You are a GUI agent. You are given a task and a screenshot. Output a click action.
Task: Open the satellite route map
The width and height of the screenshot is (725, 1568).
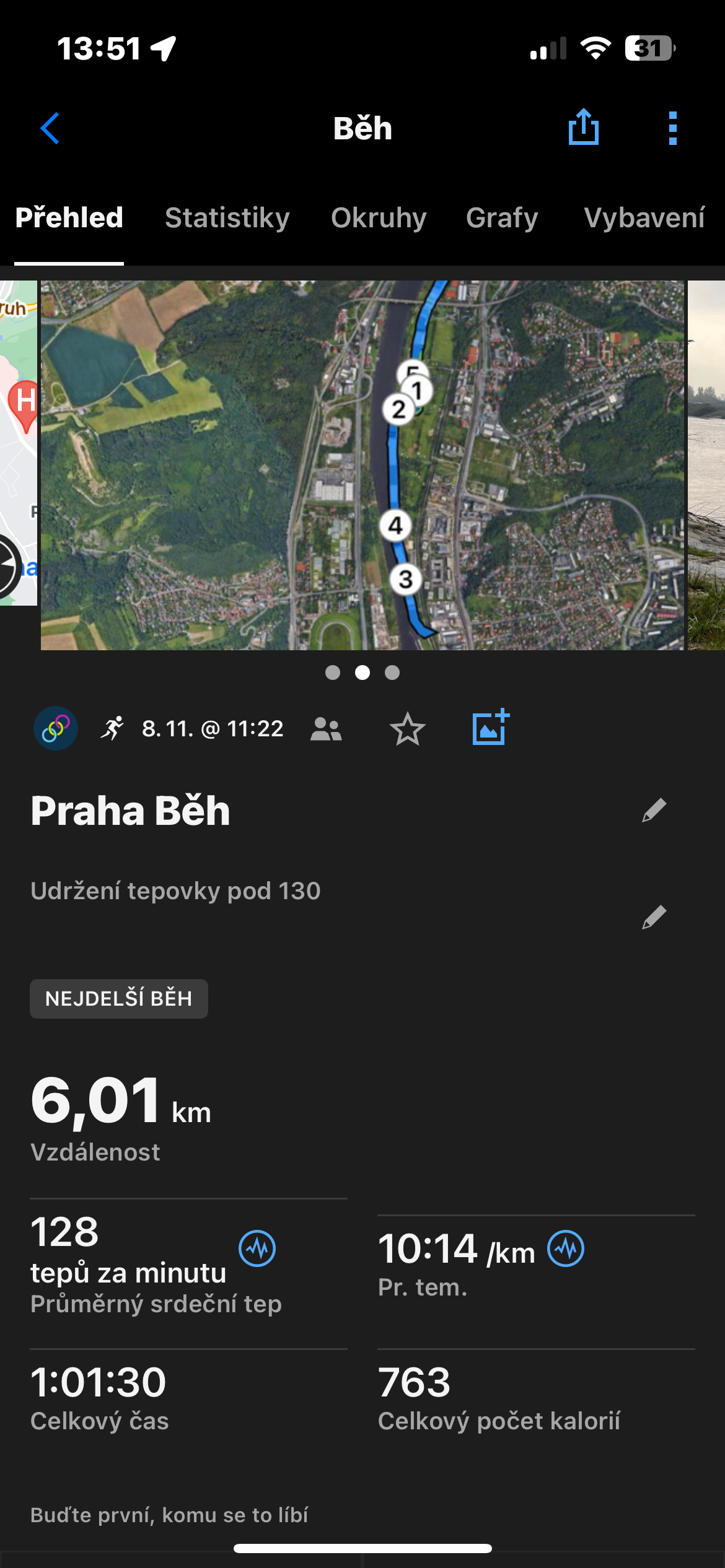click(362, 465)
